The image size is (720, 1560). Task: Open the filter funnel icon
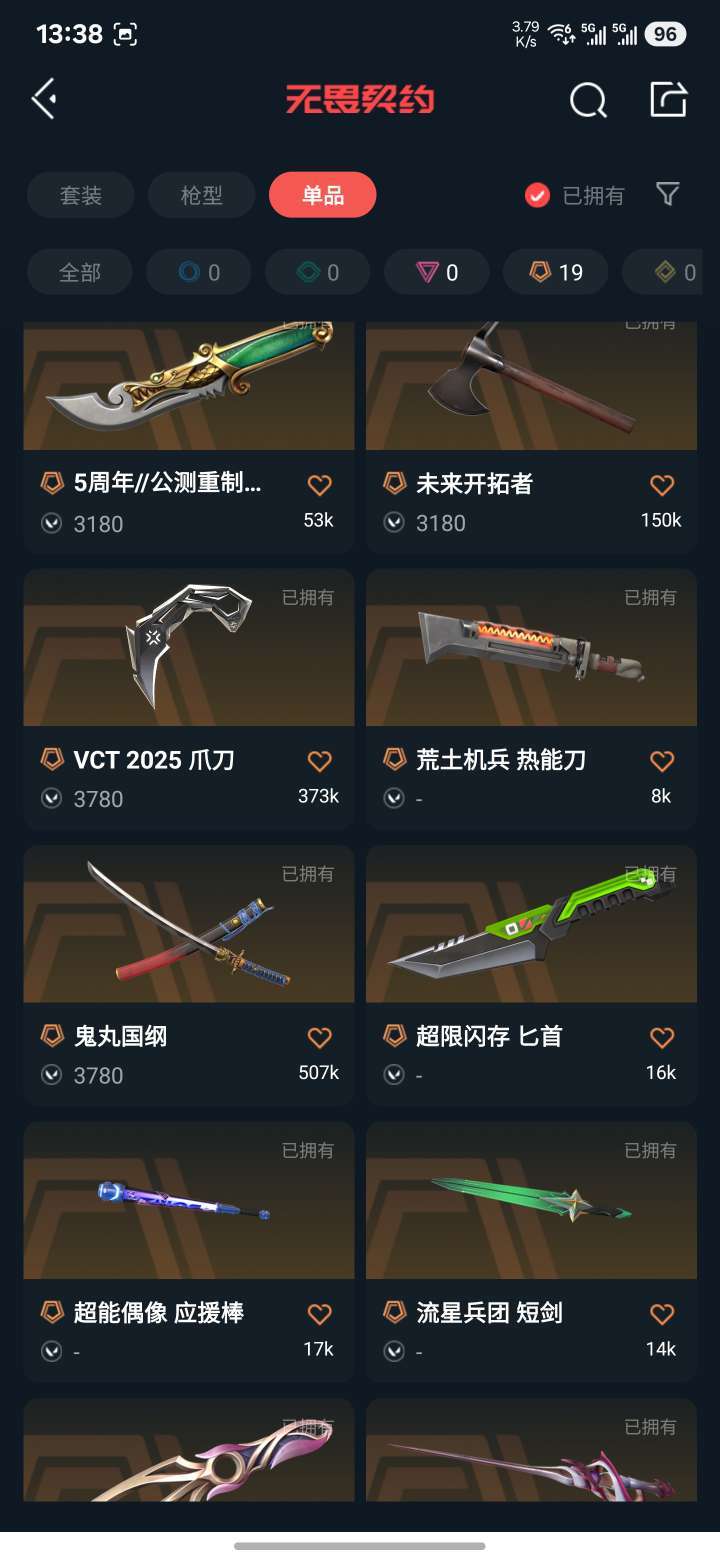(668, 194)
